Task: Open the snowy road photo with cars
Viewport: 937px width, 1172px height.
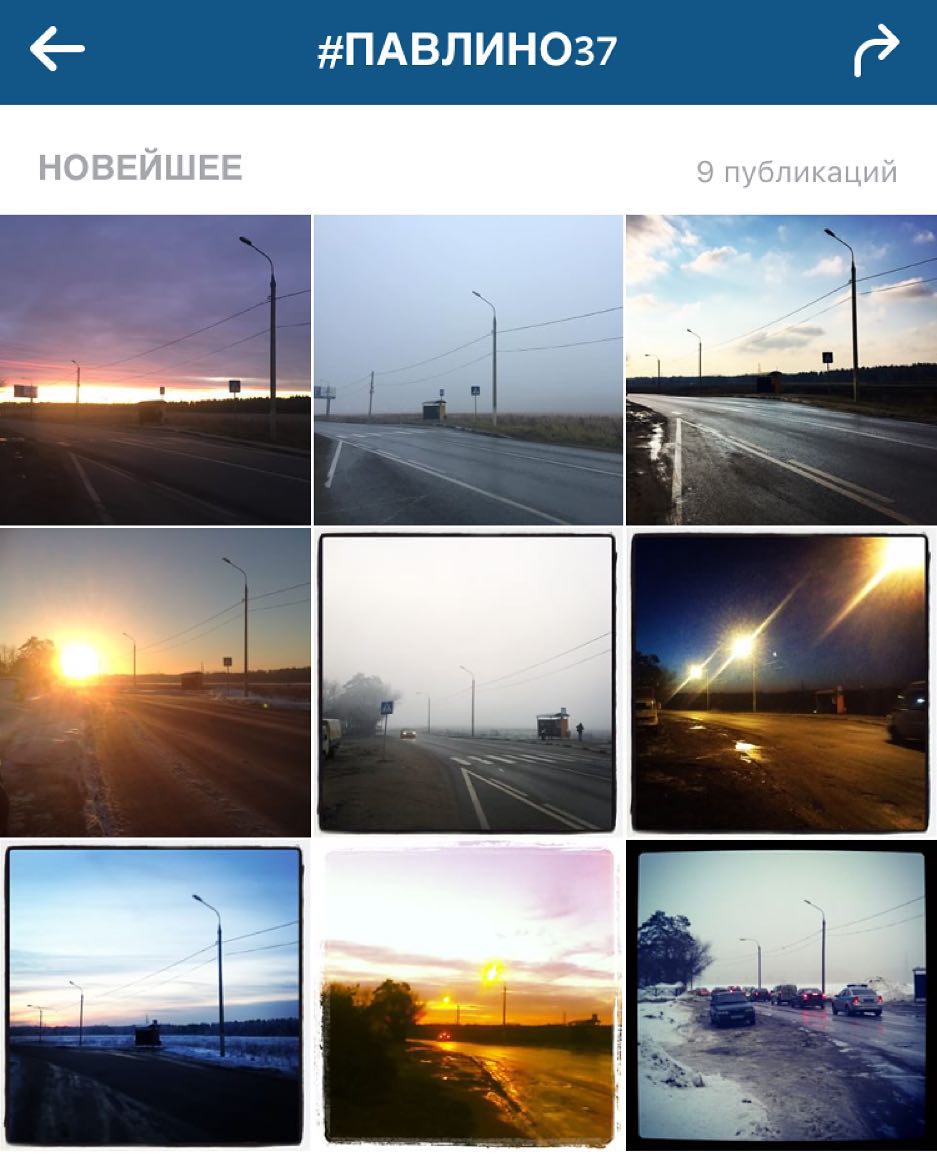Action: coord(781,995)
